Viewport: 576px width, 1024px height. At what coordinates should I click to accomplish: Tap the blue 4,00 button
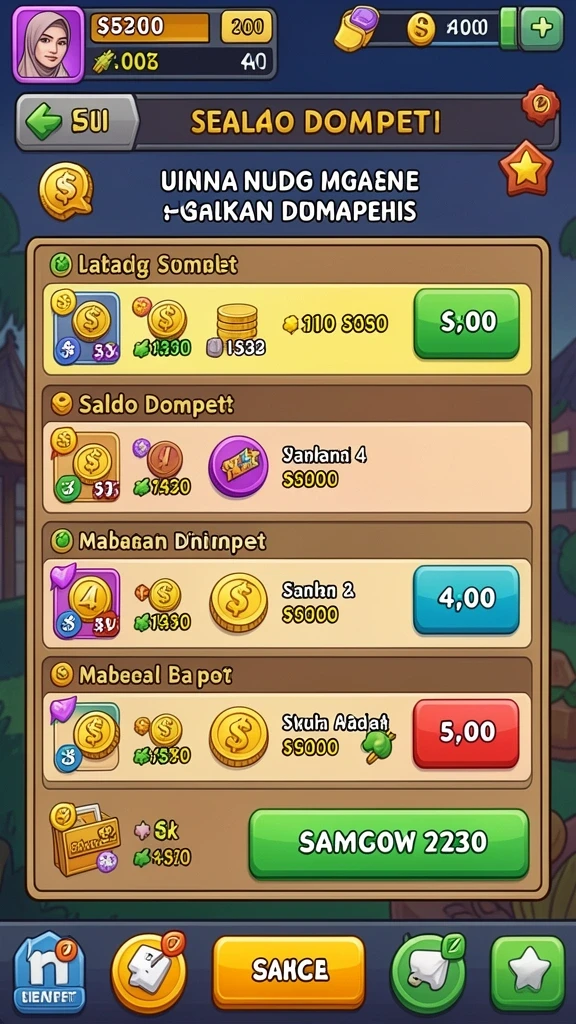coord(466,600)
